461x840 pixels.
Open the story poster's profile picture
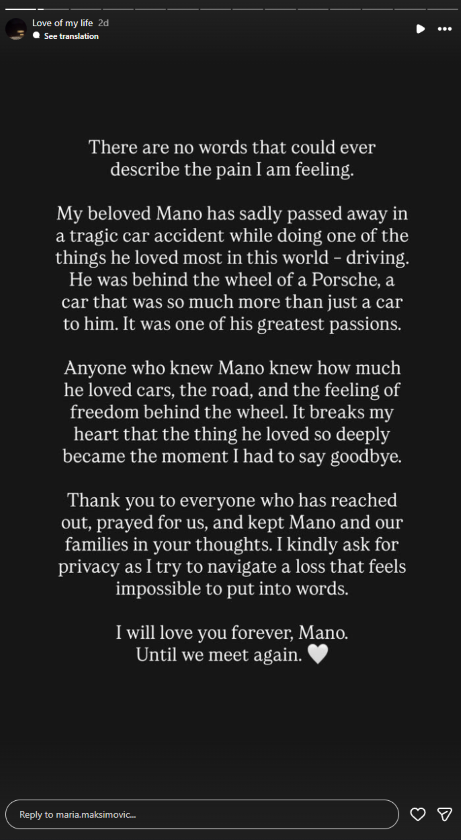tap(16, 29)
